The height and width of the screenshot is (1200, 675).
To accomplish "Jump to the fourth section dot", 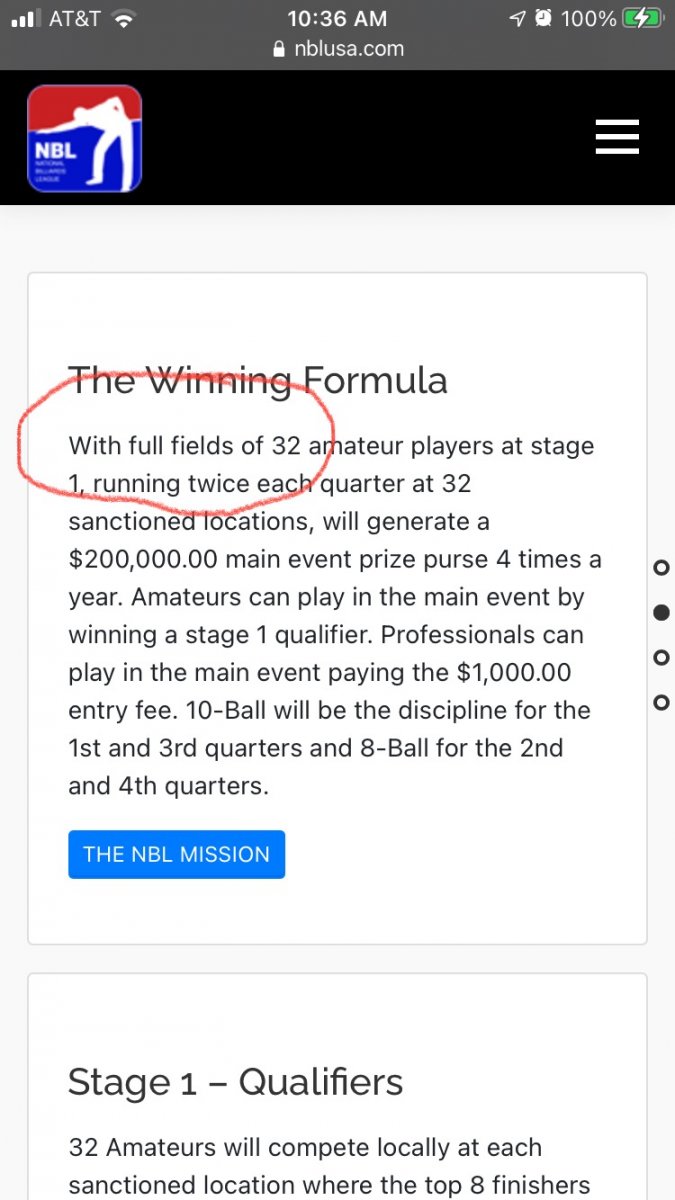I will tap(661, 702).
